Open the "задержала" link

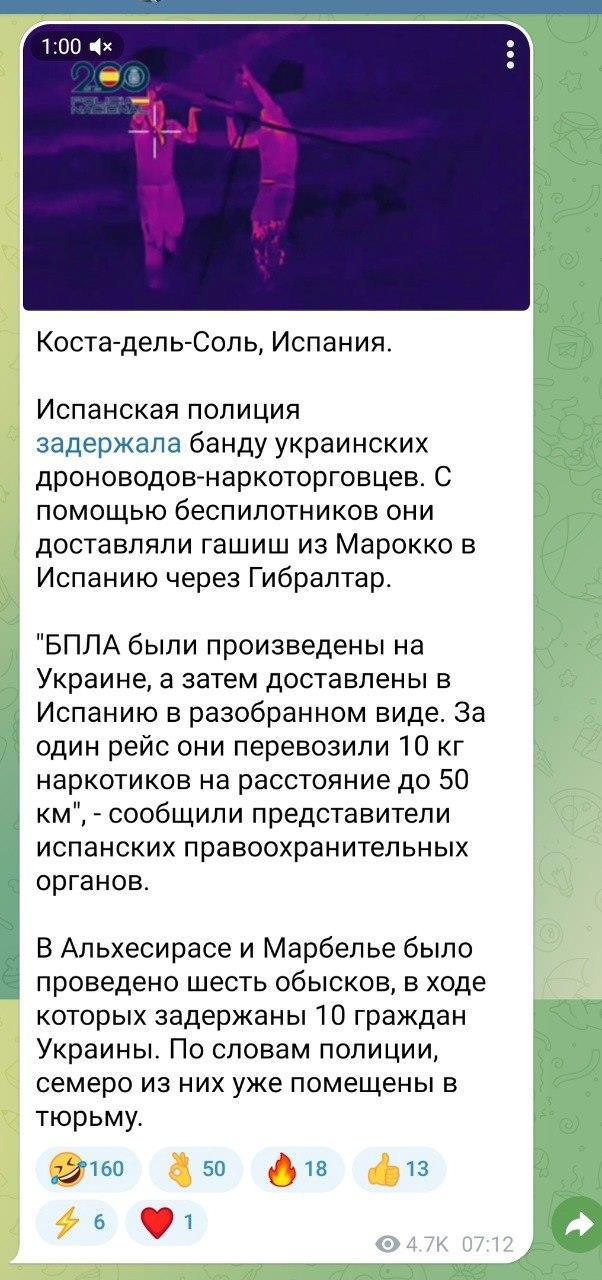pos(108,443)
